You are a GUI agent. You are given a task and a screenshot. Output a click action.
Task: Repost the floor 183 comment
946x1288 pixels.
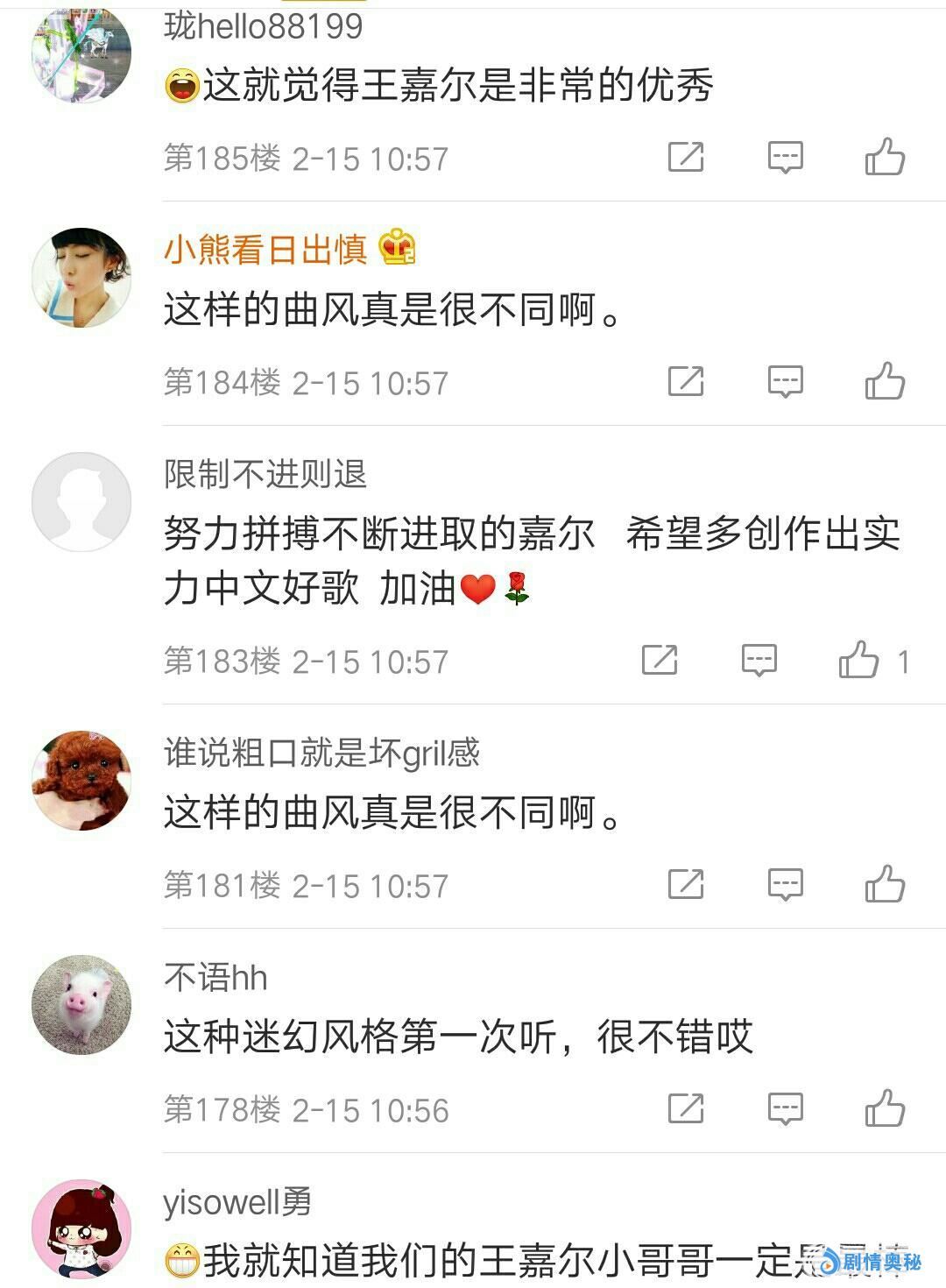coord(660,661)
